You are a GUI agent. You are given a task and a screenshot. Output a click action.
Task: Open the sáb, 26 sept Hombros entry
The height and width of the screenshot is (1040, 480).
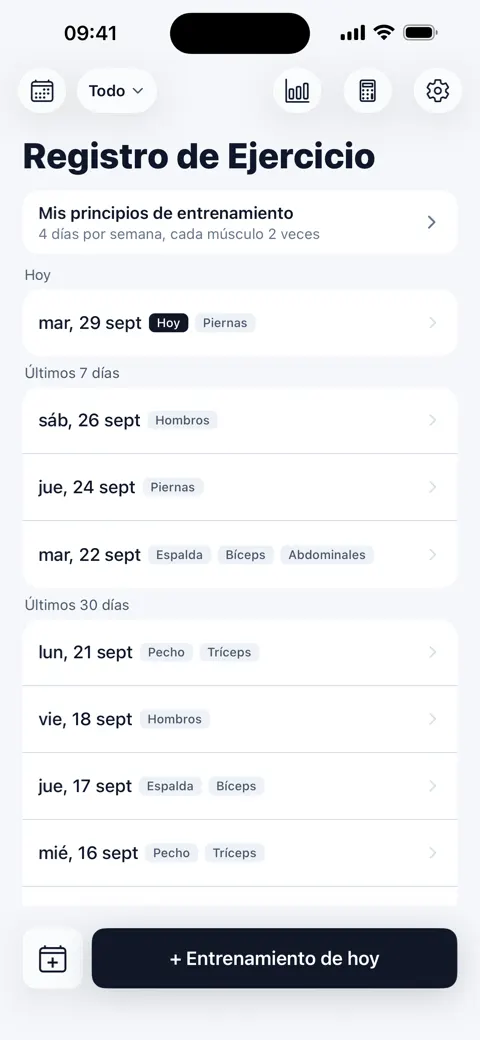pos(240,421)
